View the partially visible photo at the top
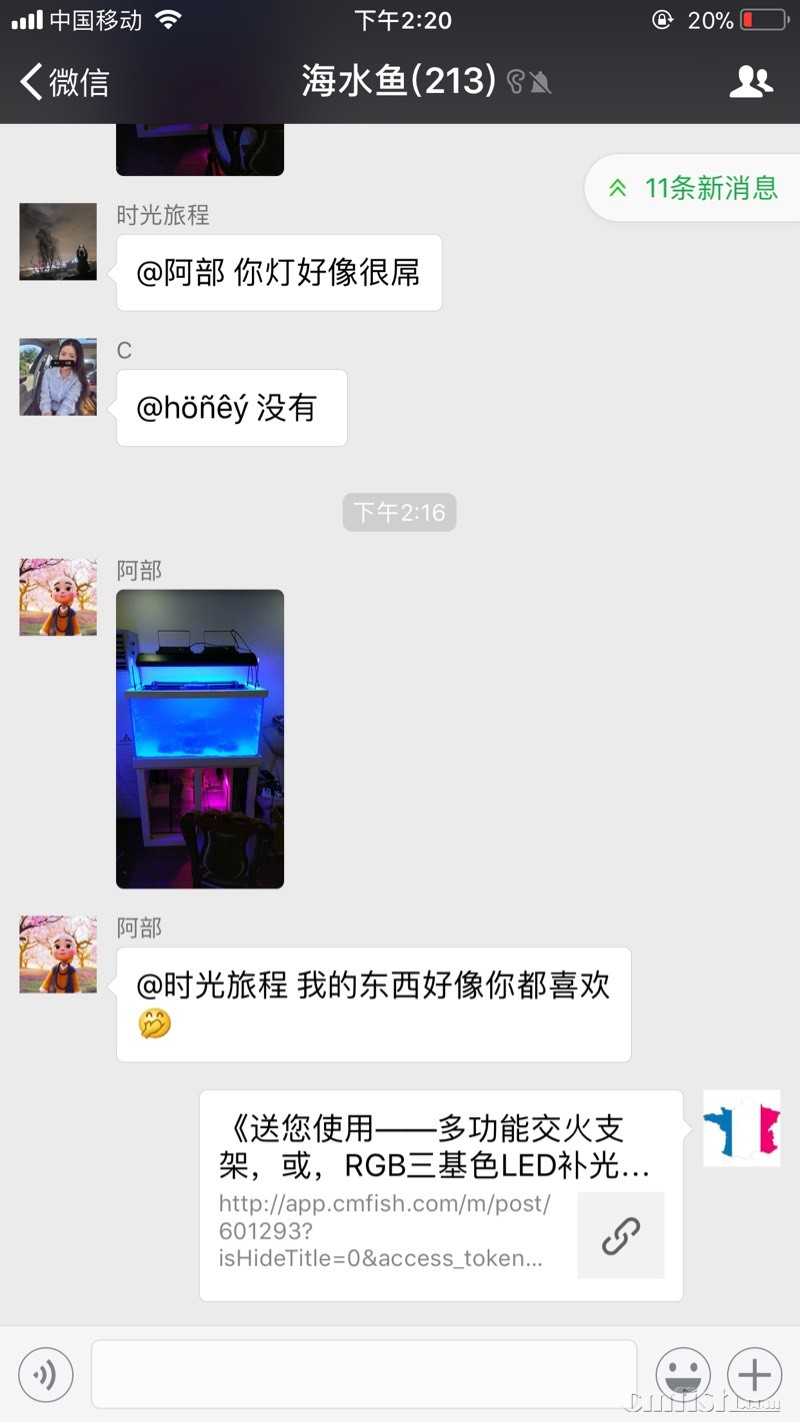The image size is (800, 1423). (x=200, y=150)
